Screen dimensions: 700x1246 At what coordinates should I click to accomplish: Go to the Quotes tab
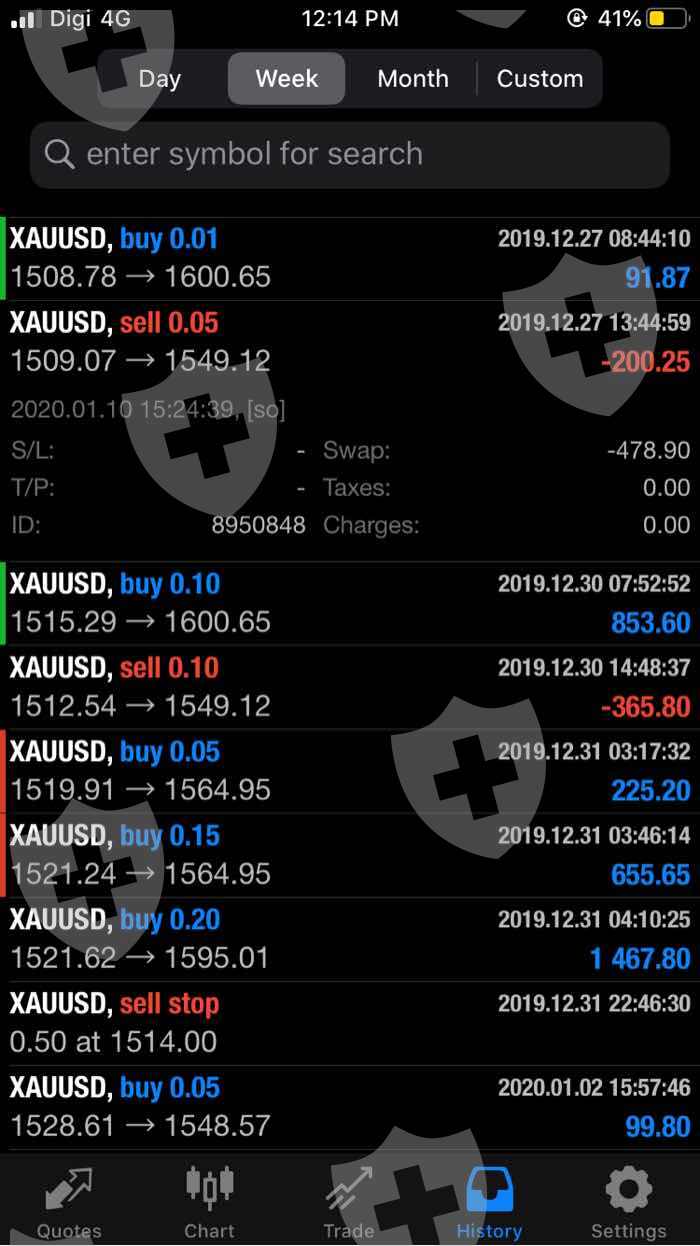coord(69,1203)
